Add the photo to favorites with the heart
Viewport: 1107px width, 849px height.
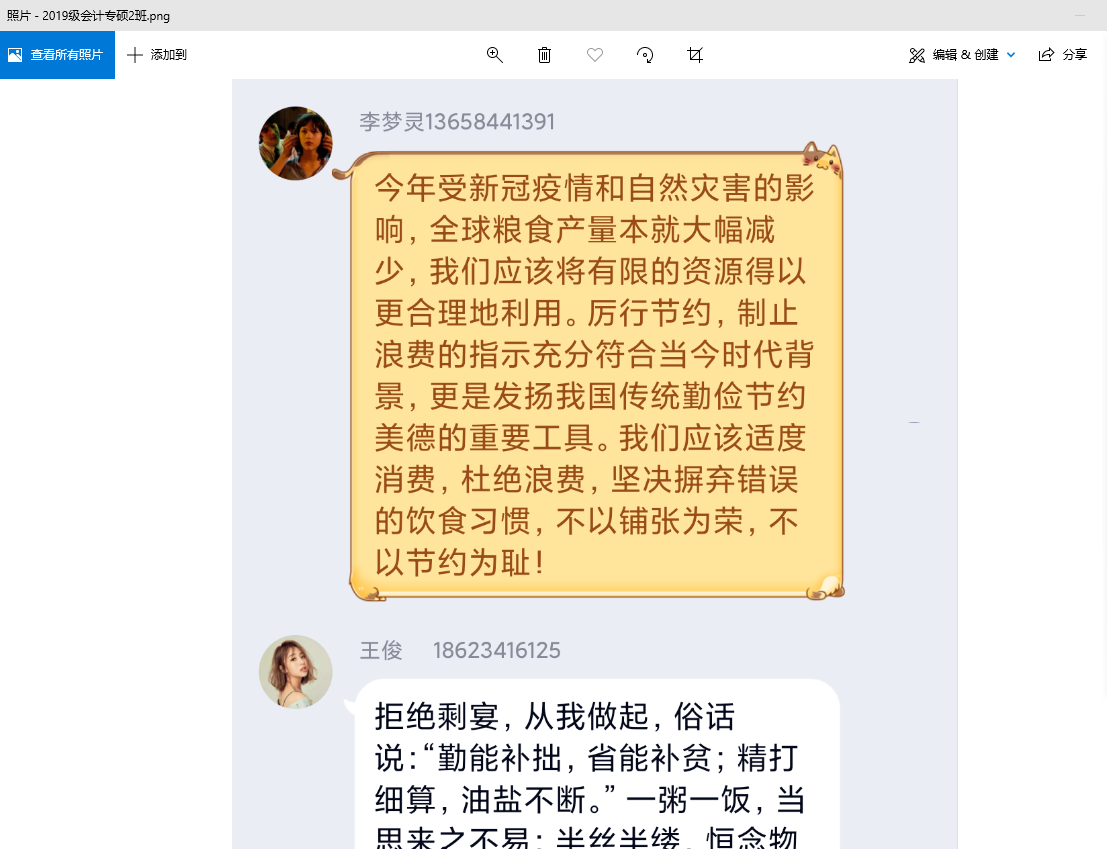[x=595, y=55]
